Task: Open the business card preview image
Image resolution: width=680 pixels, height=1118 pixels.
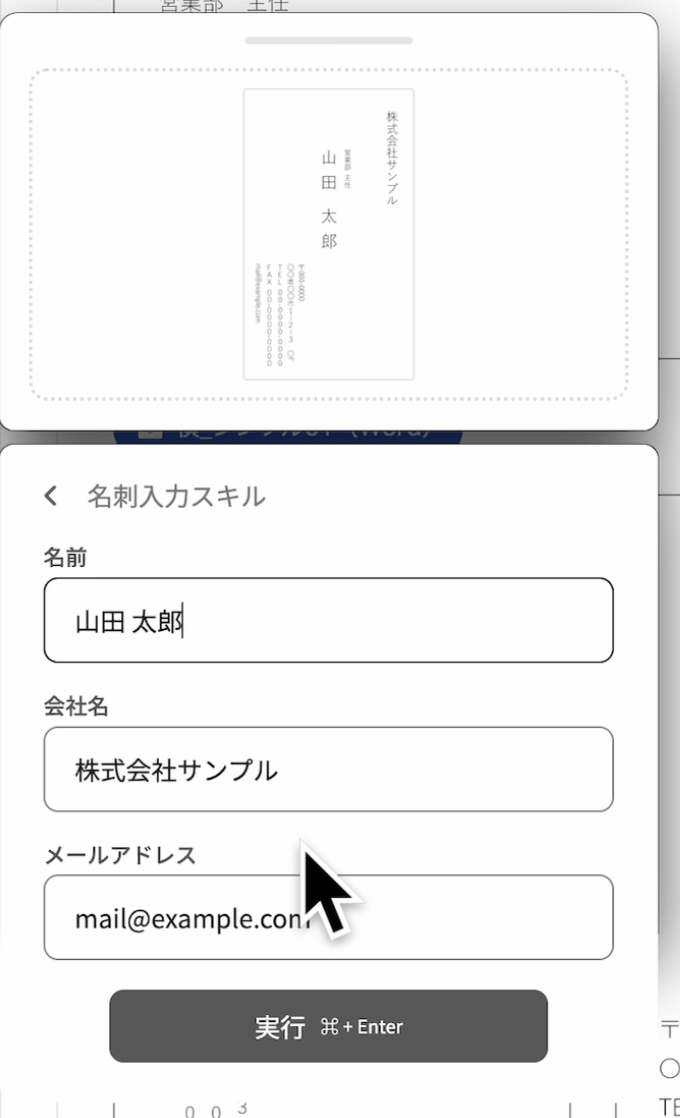Action: tap(328, 234)
